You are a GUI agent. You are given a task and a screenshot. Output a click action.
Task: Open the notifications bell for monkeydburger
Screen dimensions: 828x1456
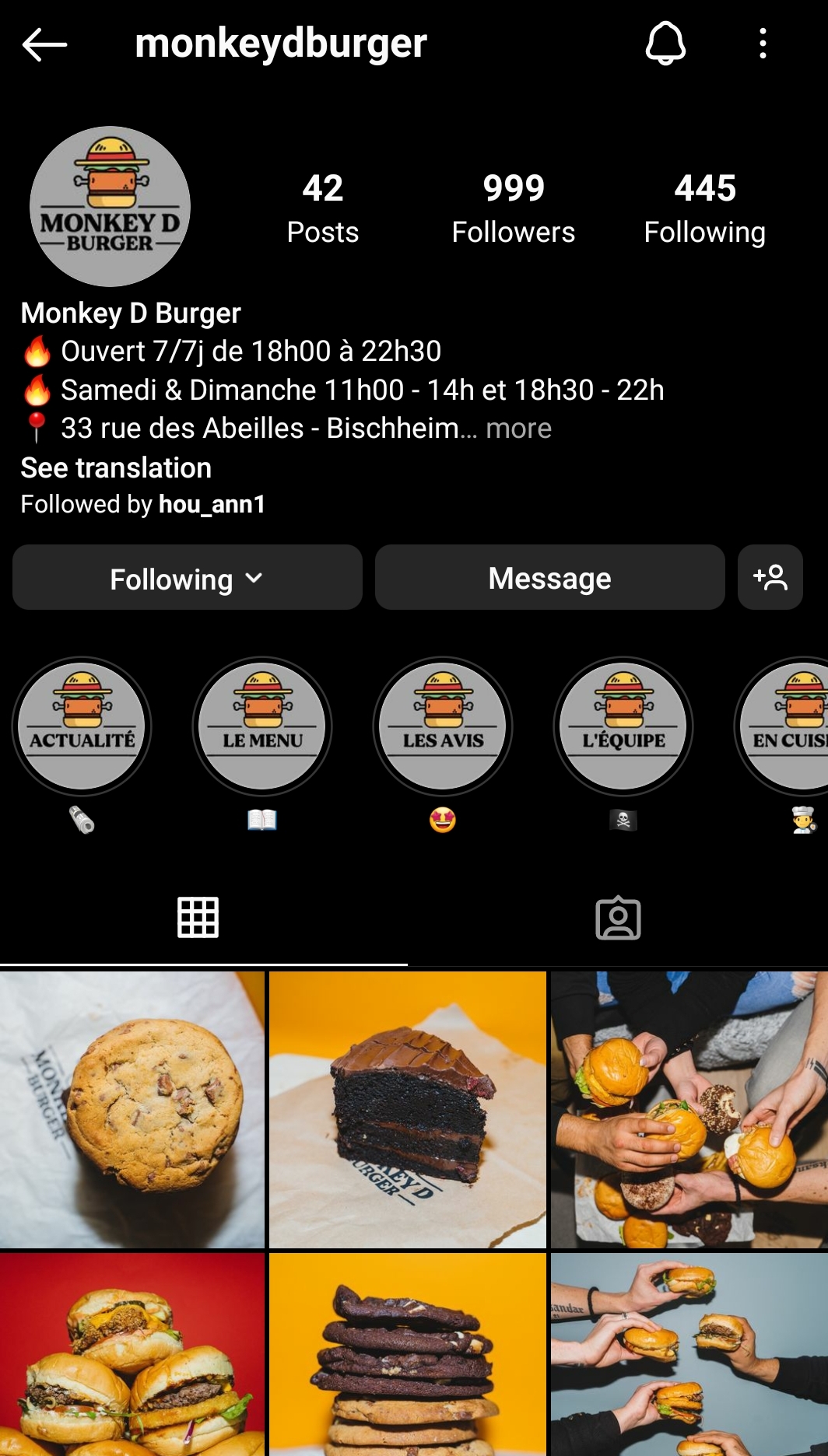665,44
